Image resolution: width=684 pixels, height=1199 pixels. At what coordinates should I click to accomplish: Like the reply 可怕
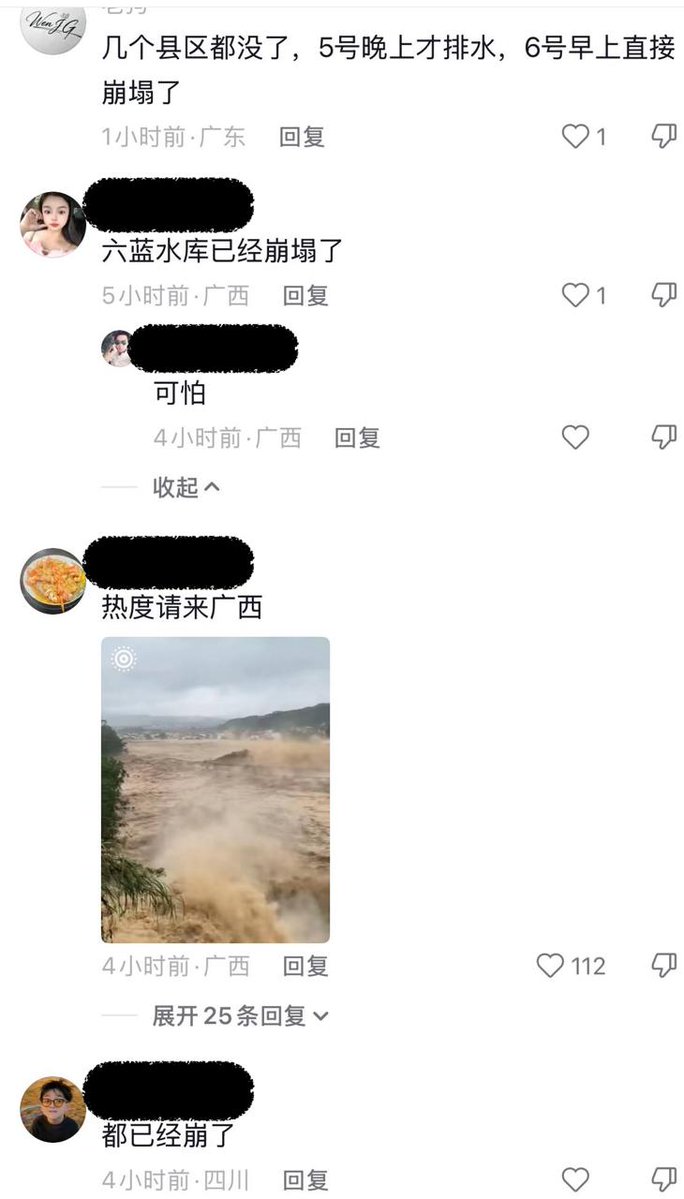[575, 437]
